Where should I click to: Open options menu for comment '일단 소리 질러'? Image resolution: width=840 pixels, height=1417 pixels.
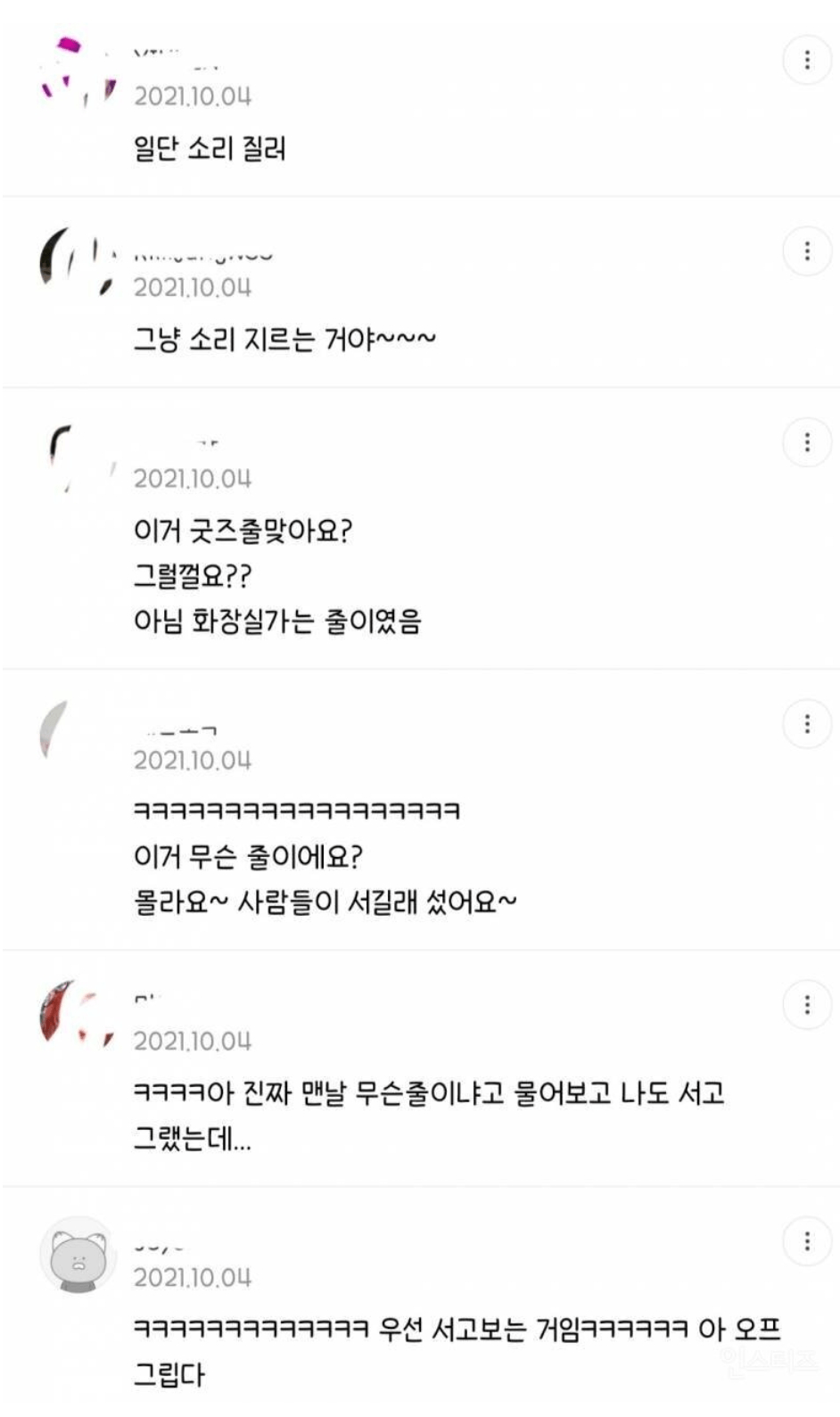tap(807, 60)
